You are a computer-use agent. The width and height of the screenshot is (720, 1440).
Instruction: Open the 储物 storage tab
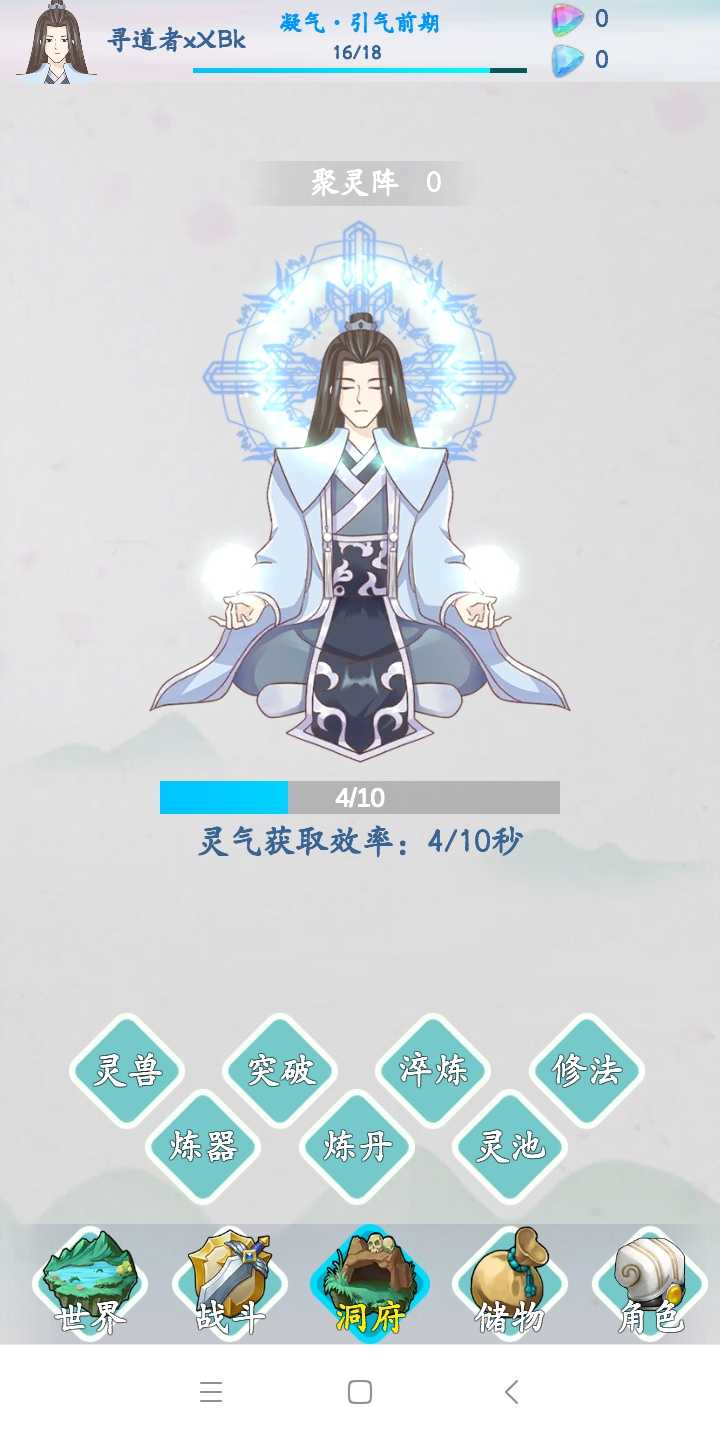click(510, 1284)
